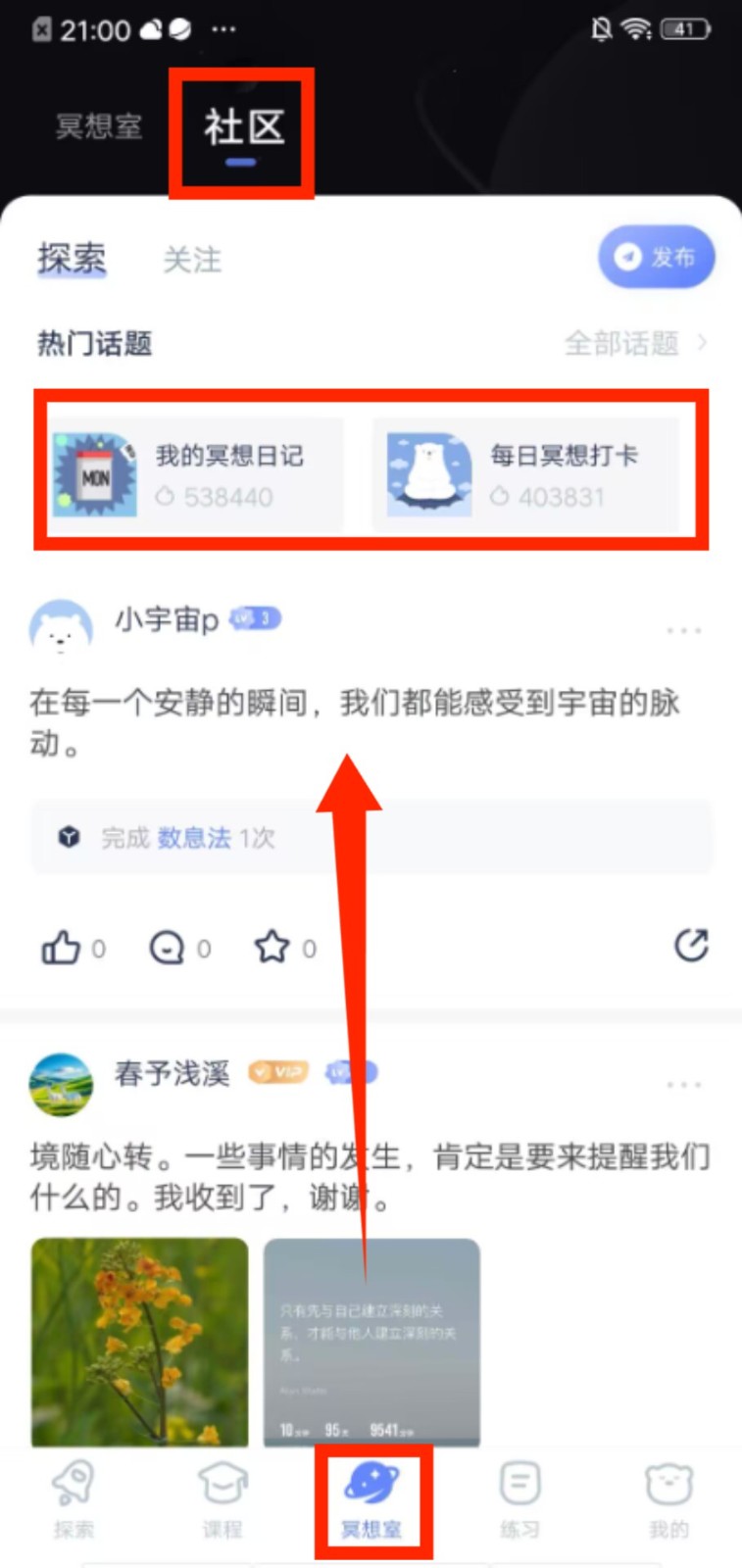Switch to the 冥想室 top tab
The height and width of the screenshot is (1568, 742).
tap(99, 126)
